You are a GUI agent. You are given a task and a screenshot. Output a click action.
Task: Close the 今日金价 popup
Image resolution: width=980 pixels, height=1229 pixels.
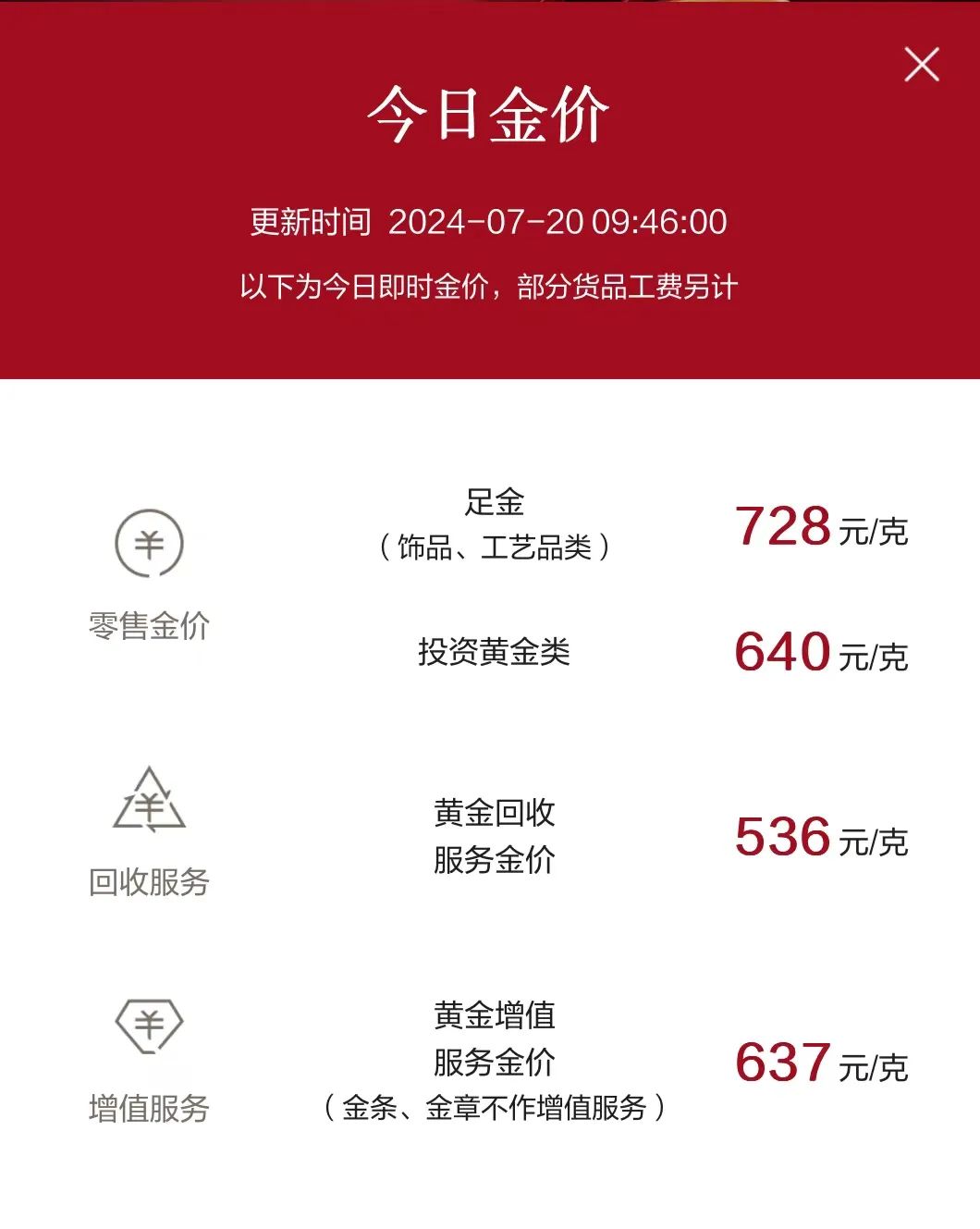pos(921,65)
